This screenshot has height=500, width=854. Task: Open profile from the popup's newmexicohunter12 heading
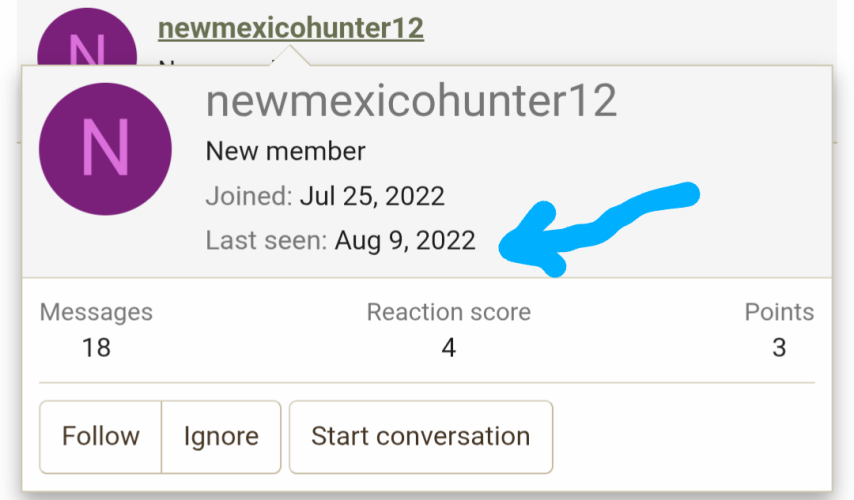point(411,100)
